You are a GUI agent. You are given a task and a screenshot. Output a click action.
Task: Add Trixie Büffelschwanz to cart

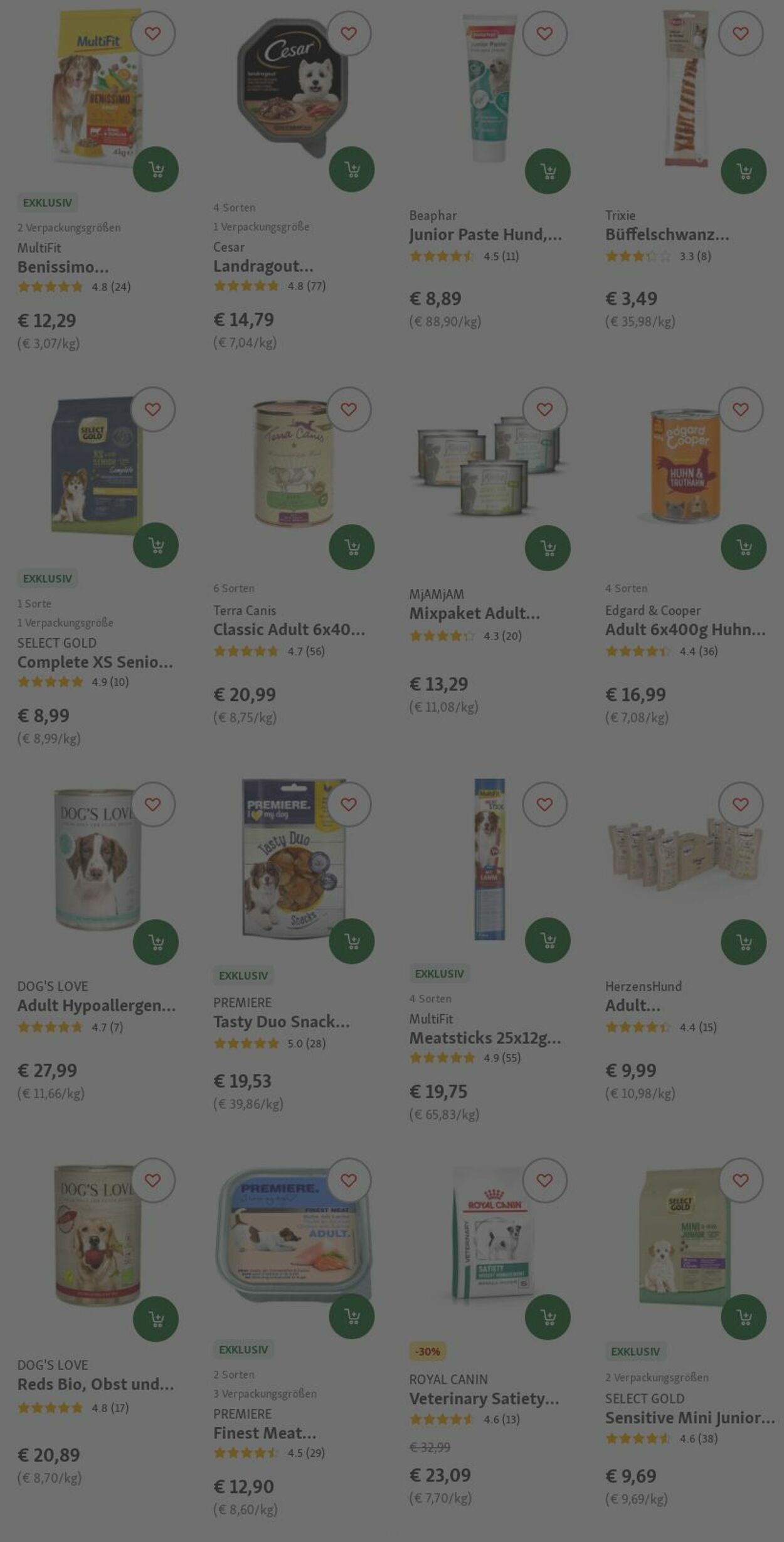[x=743, y=171]
